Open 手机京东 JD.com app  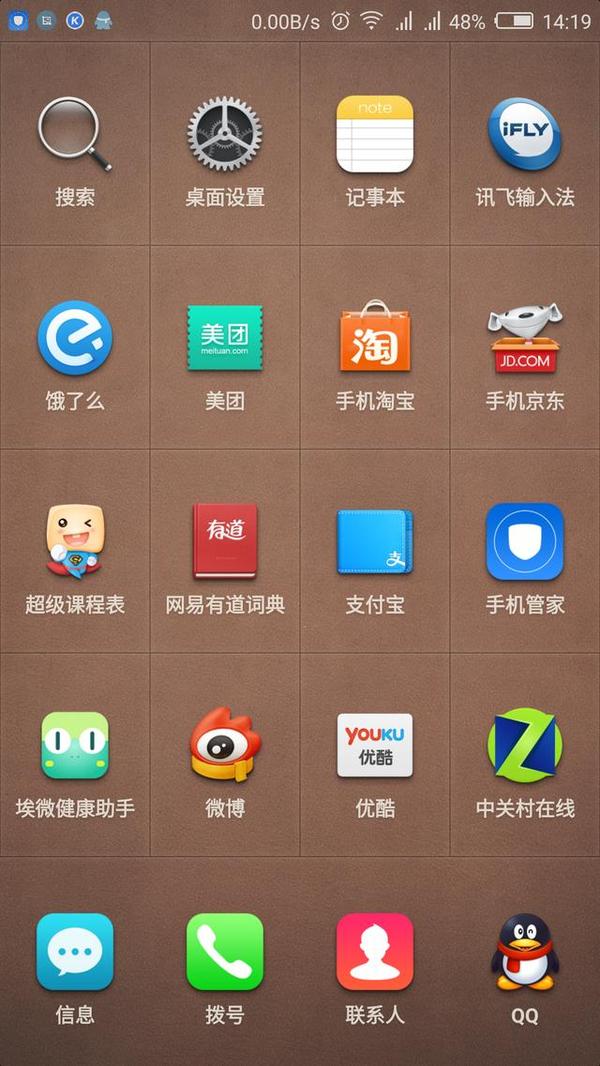coord(525,338)
